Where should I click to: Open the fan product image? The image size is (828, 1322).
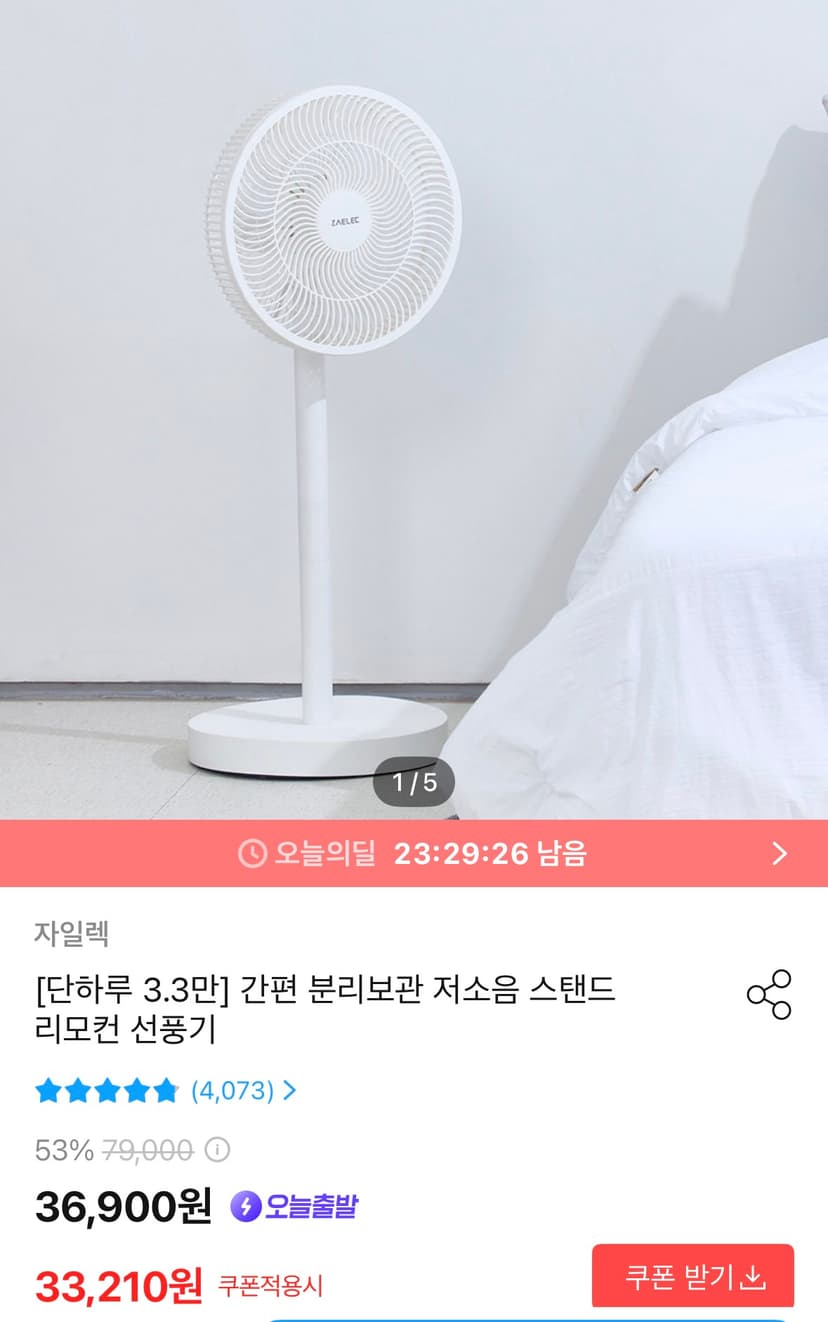(x=414, y=410)
